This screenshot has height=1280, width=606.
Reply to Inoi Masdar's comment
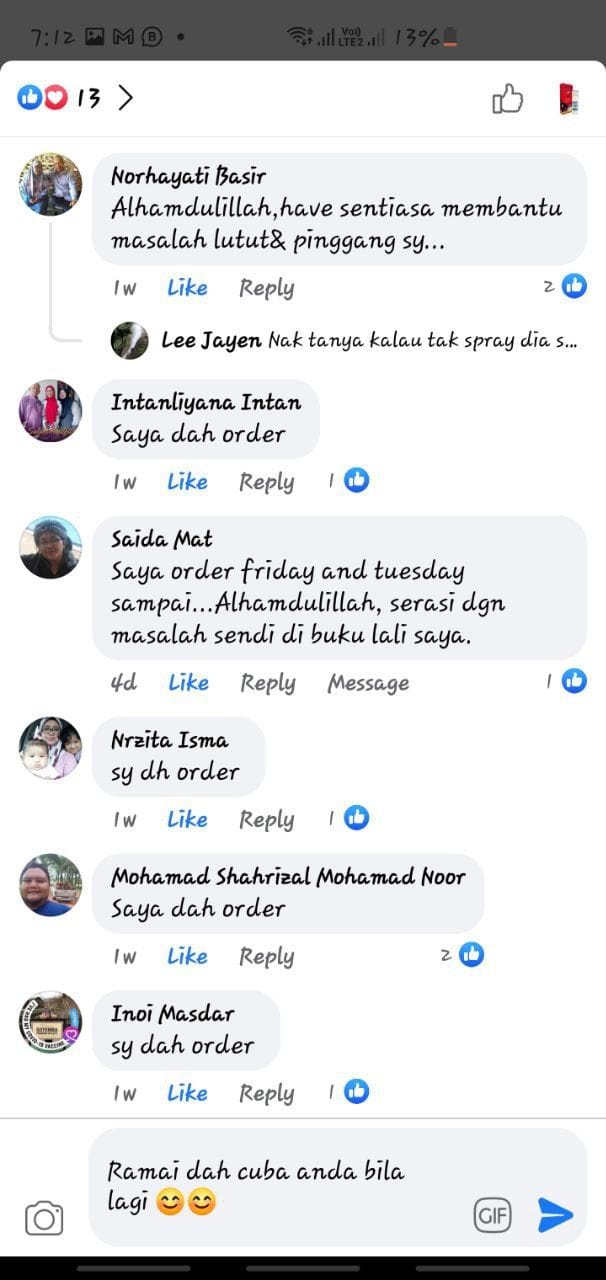tap(266, 1093)
